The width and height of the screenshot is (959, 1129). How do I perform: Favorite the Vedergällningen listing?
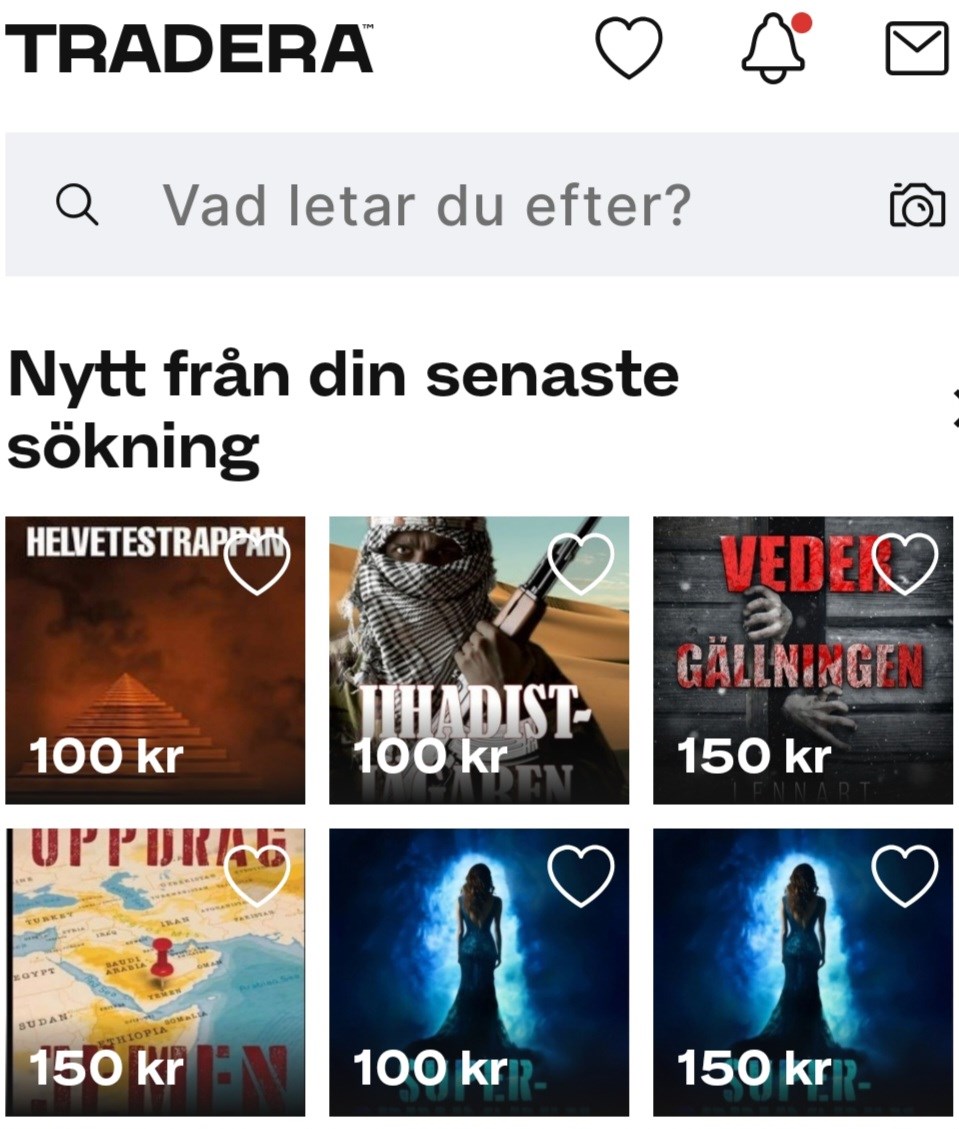(905, 565)
